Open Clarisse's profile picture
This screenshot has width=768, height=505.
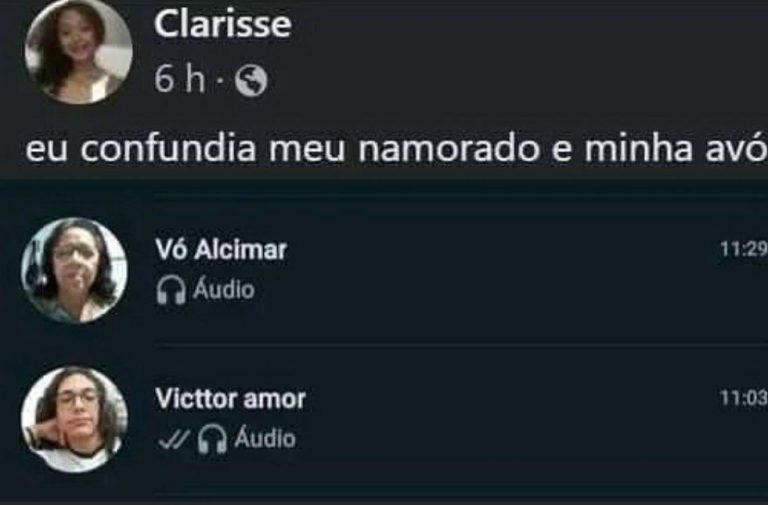pos(78,50)
